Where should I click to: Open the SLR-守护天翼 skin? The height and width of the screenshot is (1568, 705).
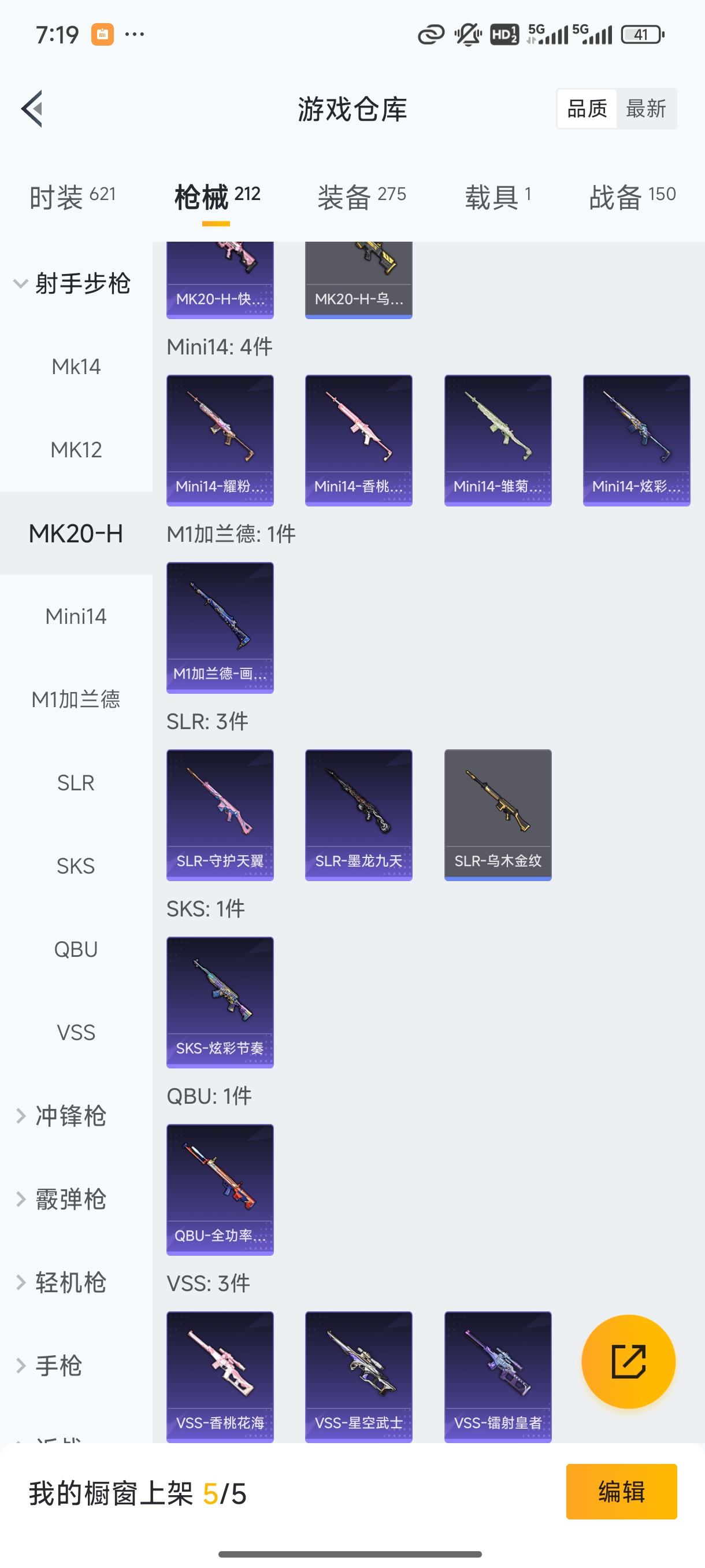pyautogui.click(x=220, y=815)
